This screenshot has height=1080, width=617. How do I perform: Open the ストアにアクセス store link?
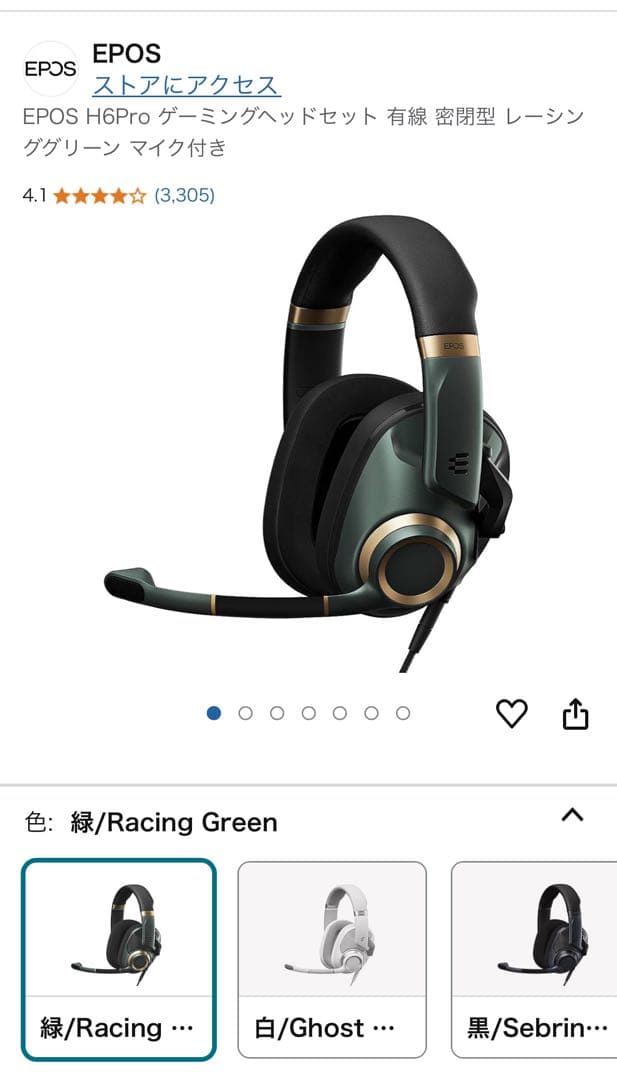point(186,84)
